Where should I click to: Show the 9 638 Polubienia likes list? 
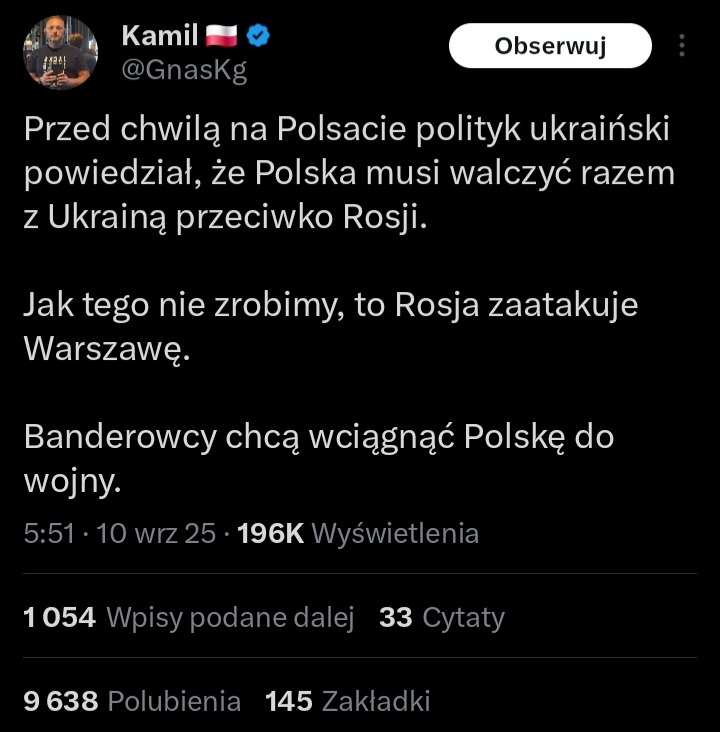tap(132, 701)
